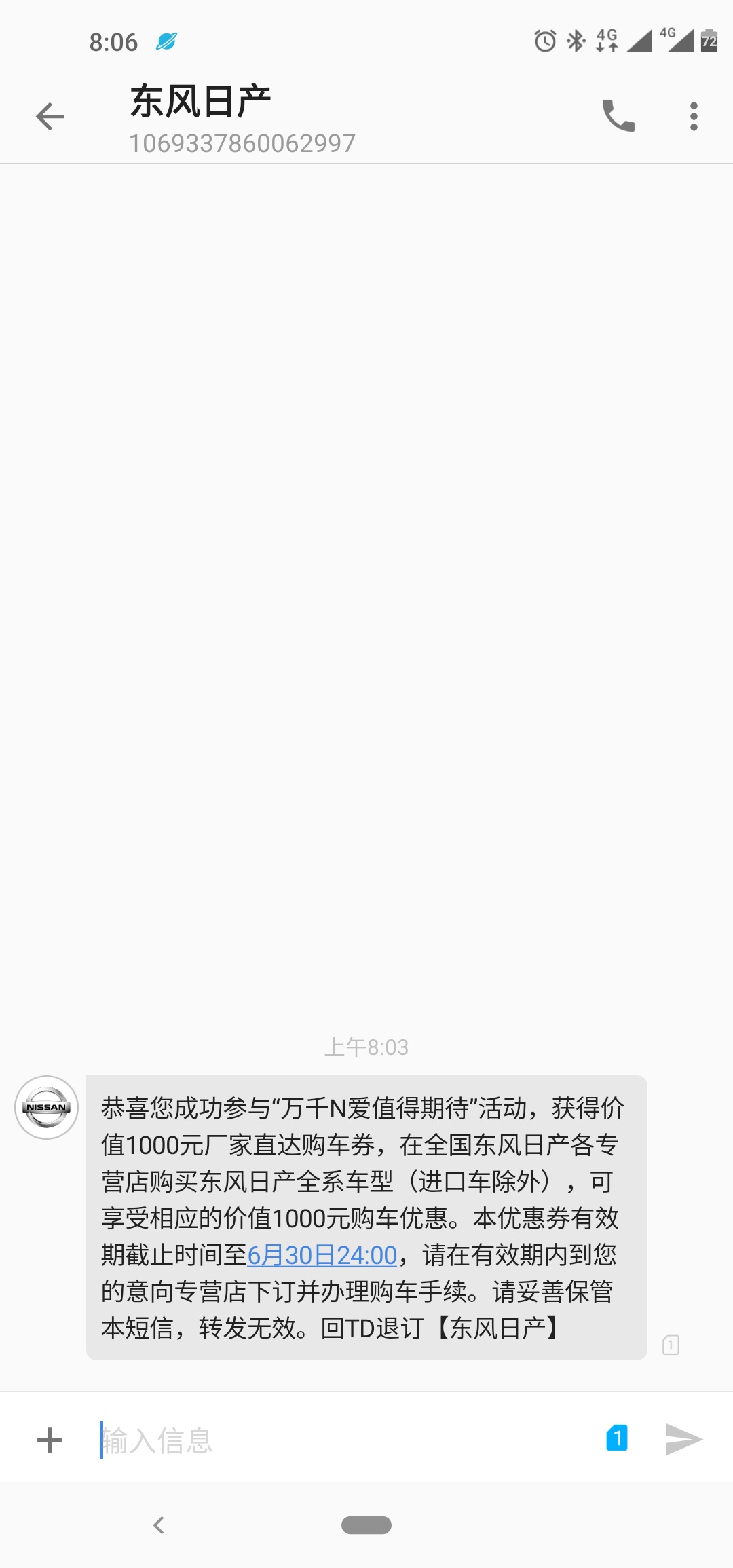Viewport: 733px width, 1568px height.
Task: Send the message with the arrow icon
Action: [x=683, y=1439]
